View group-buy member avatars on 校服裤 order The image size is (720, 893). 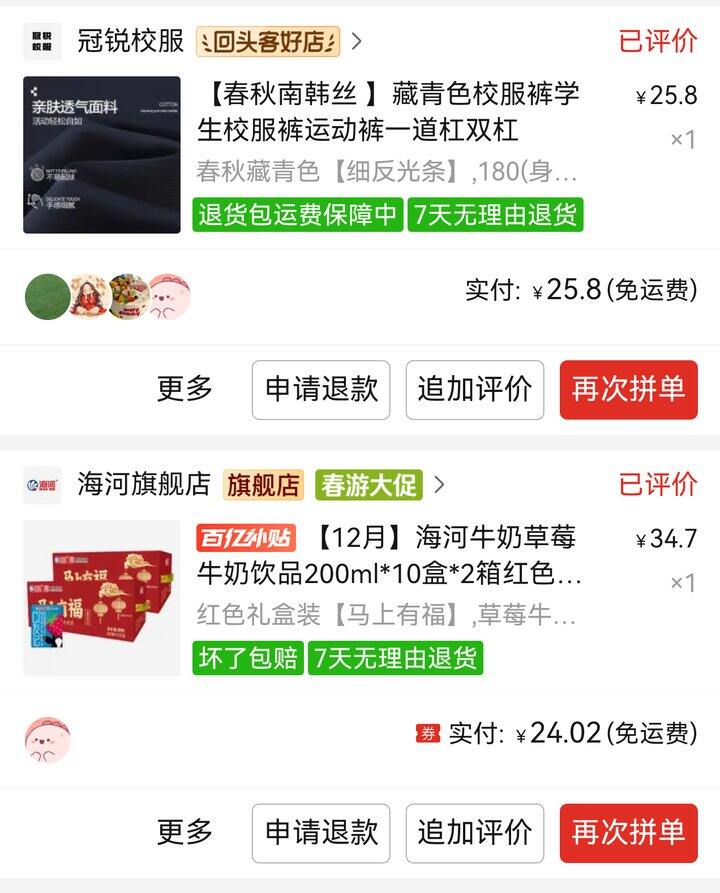pos(107,296)
